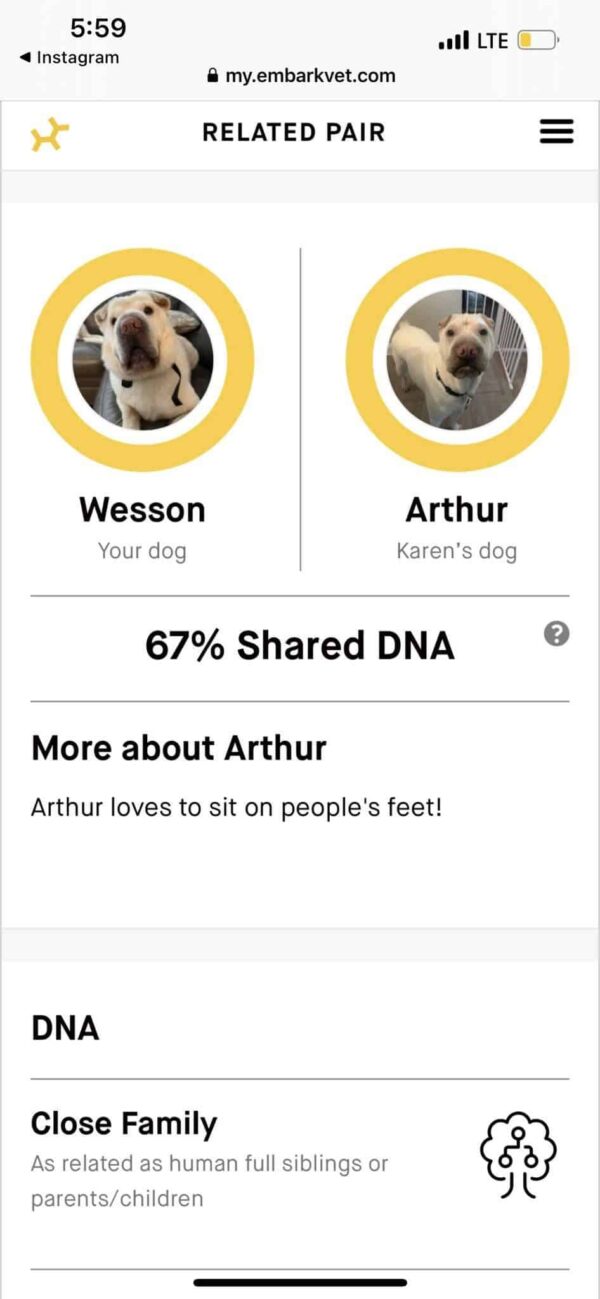Open the hamburger menu
This screenshot has height=1299, width=600.
click(x=556, y=132)
